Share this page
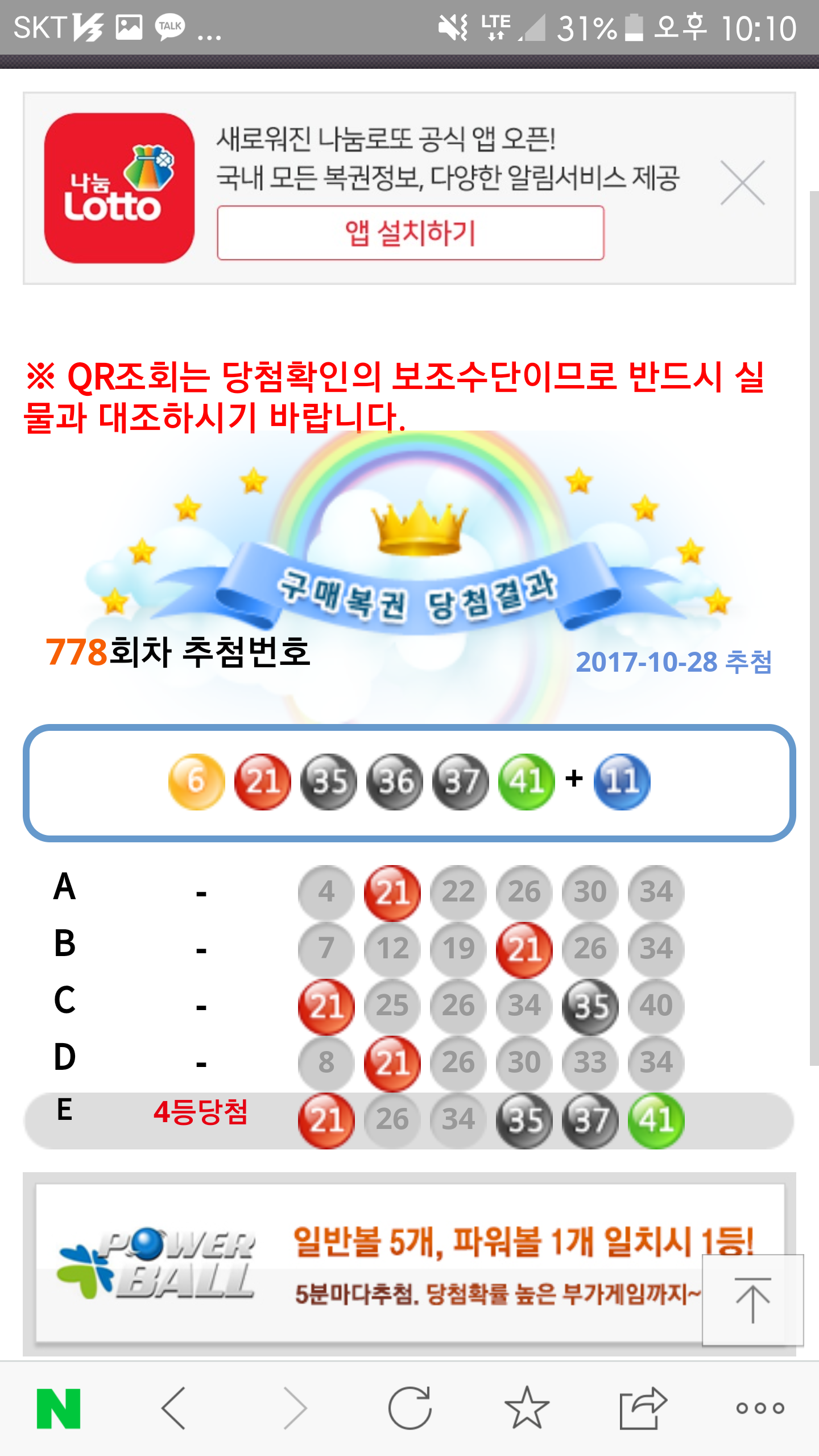Viewport: 819px width, 1456px height. click(x=643, y=1409)
